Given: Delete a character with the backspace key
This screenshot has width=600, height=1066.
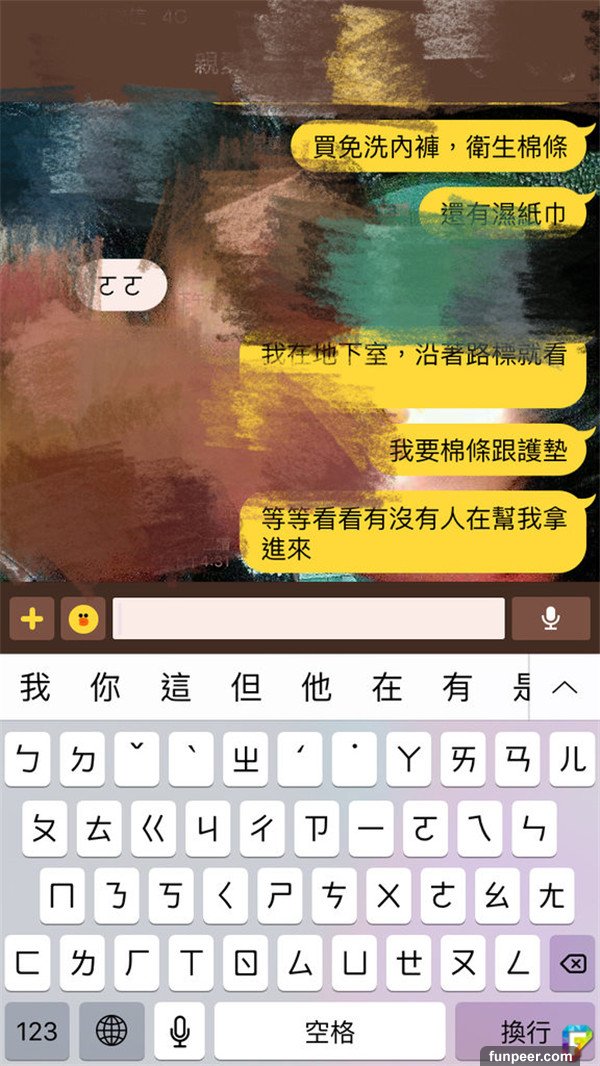Looking at the screenshot, I should coord(572,964).
